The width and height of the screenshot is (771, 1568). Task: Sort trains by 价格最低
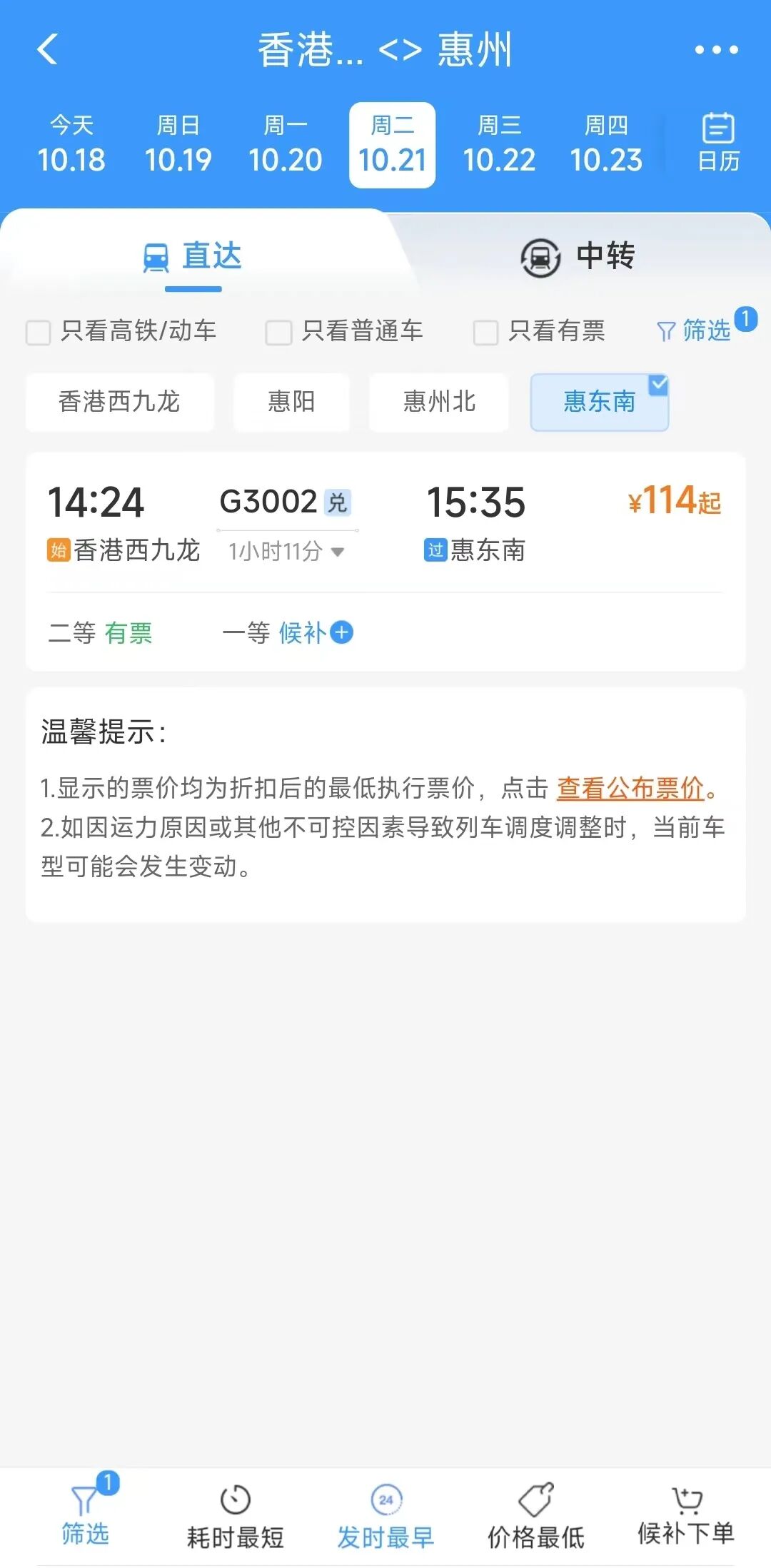[535, 1518]
